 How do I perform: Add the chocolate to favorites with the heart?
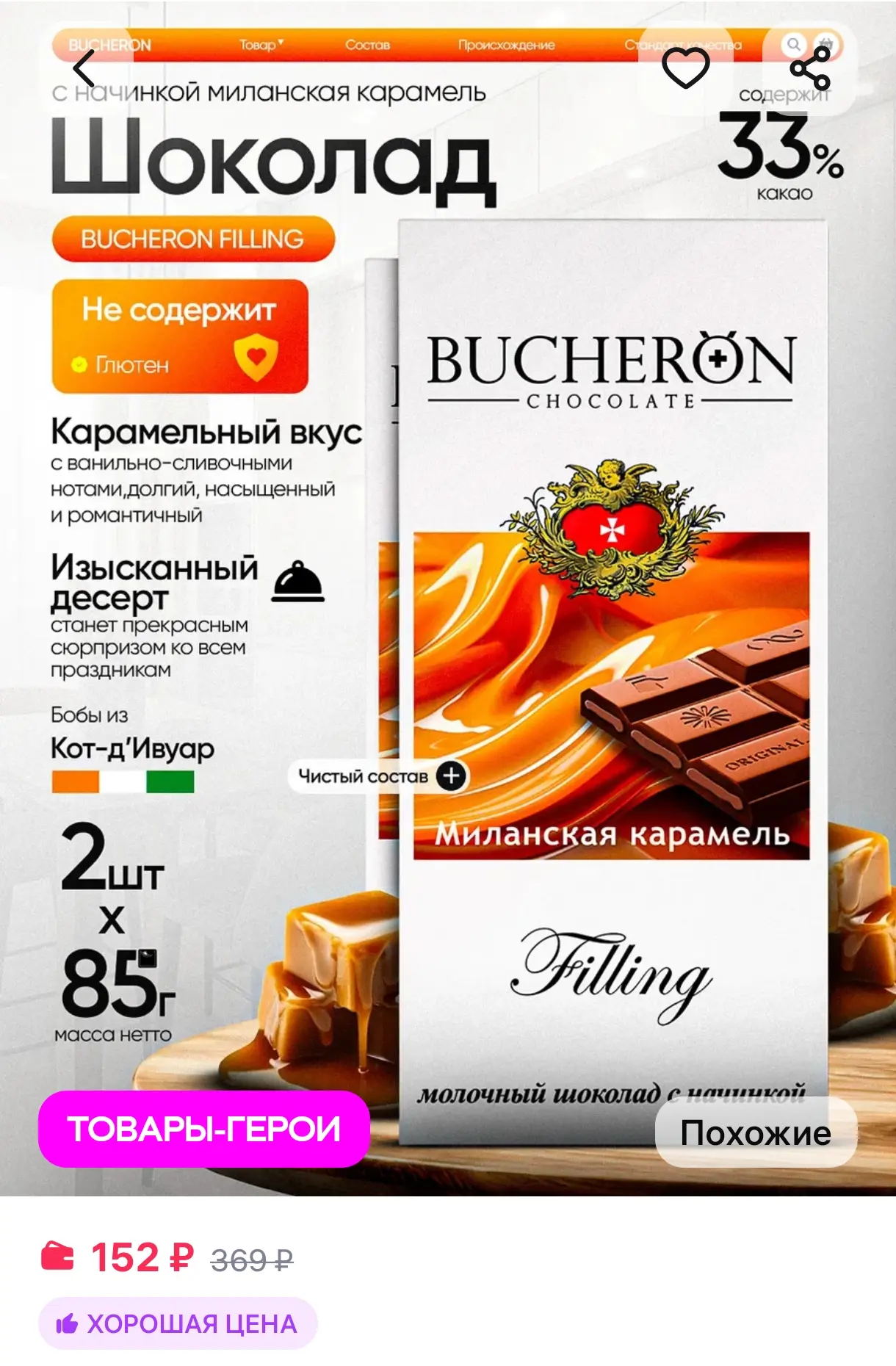pos(685,69)
